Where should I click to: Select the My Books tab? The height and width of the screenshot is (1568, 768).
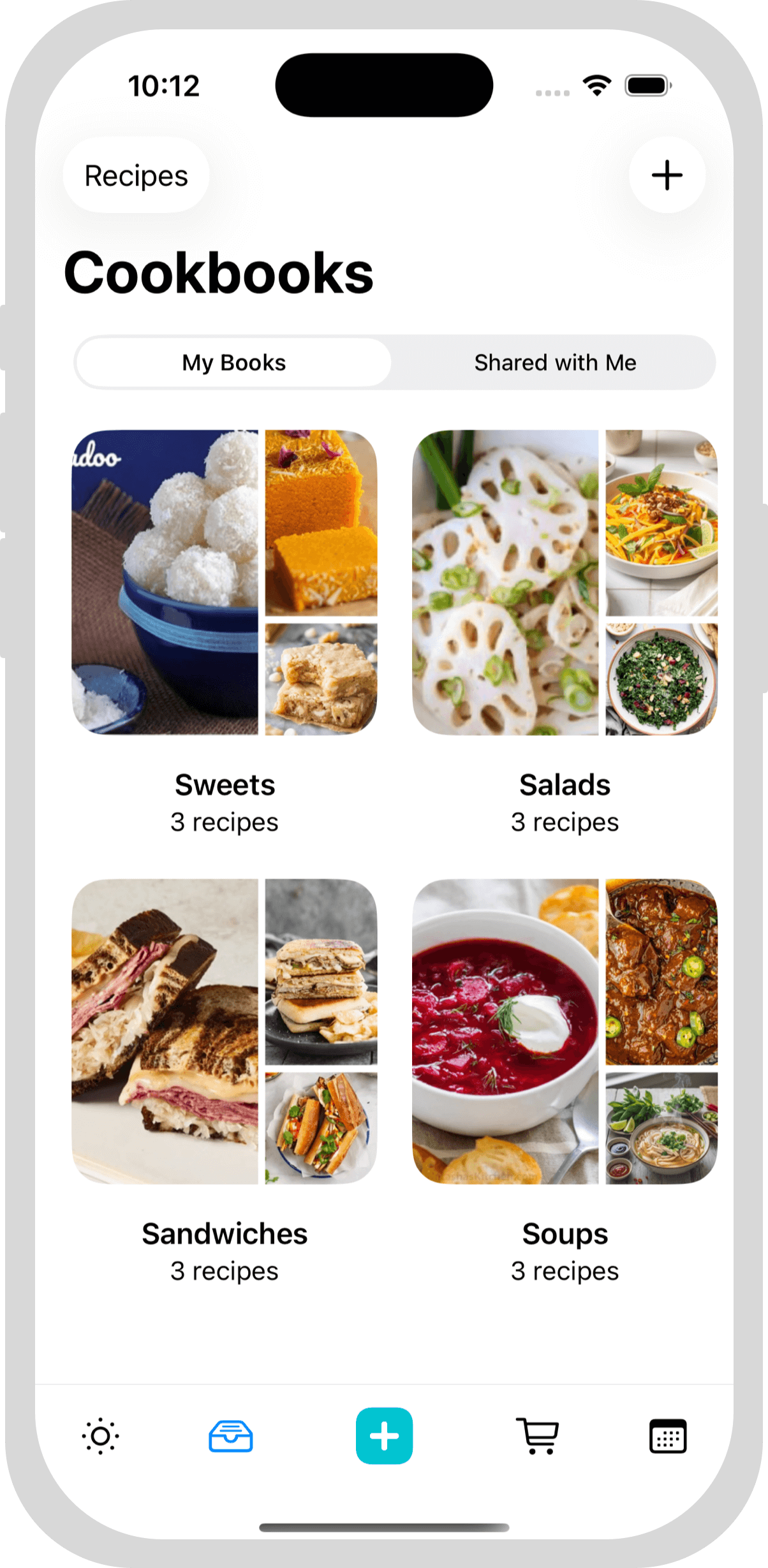point(233,362)
